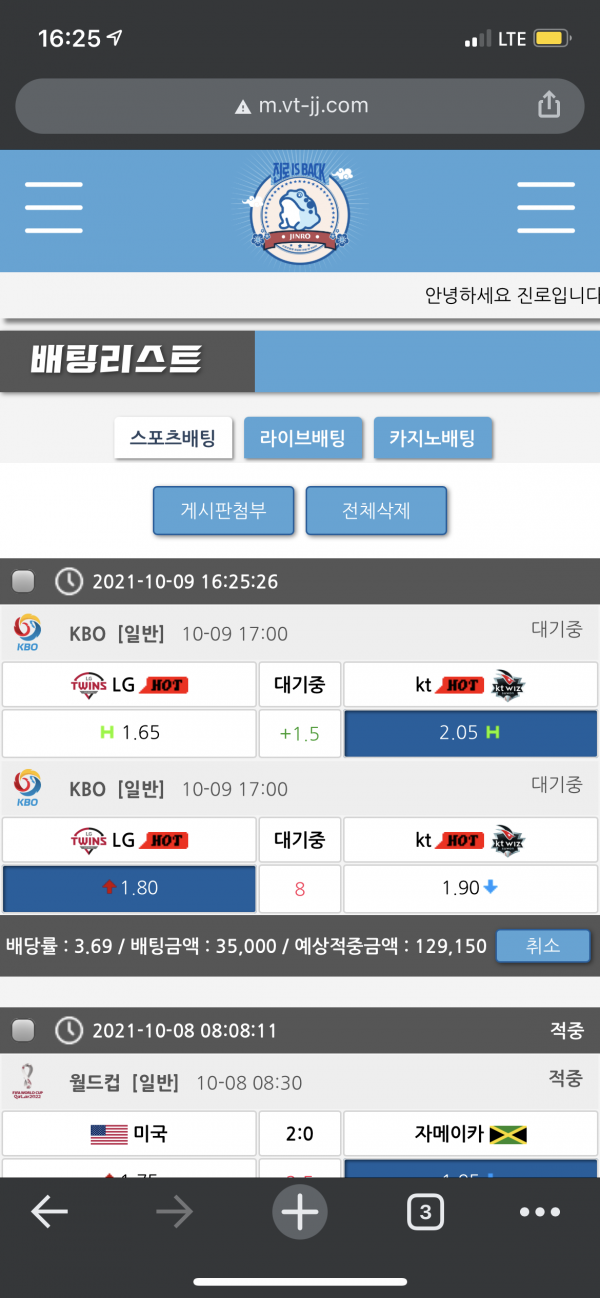Screen dimensions: 600x1298
Task: Open the left hamburger menu
Action: click(54, 208)
